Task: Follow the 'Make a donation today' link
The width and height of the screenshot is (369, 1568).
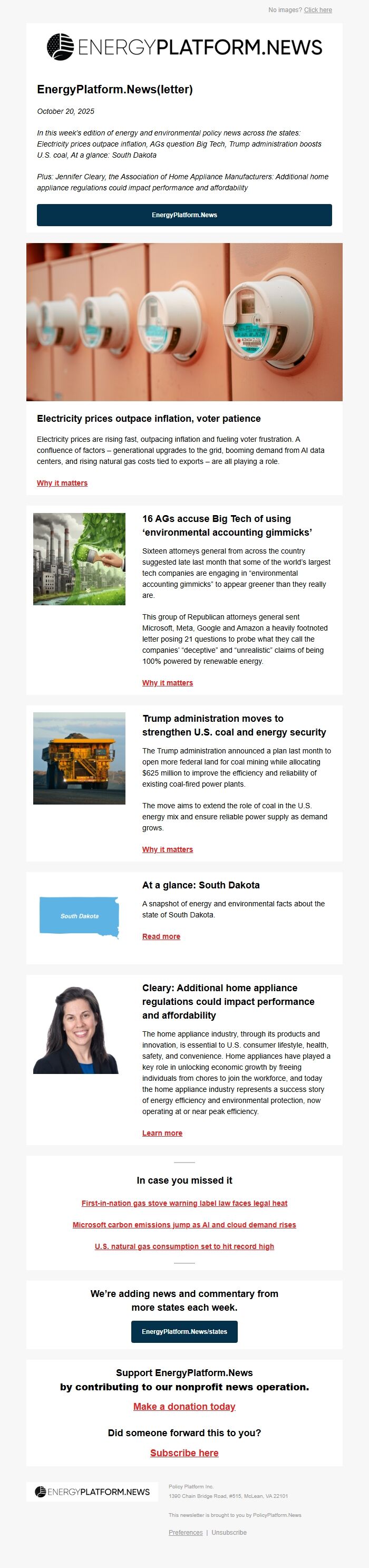Action: click(x=184, y=1406)
